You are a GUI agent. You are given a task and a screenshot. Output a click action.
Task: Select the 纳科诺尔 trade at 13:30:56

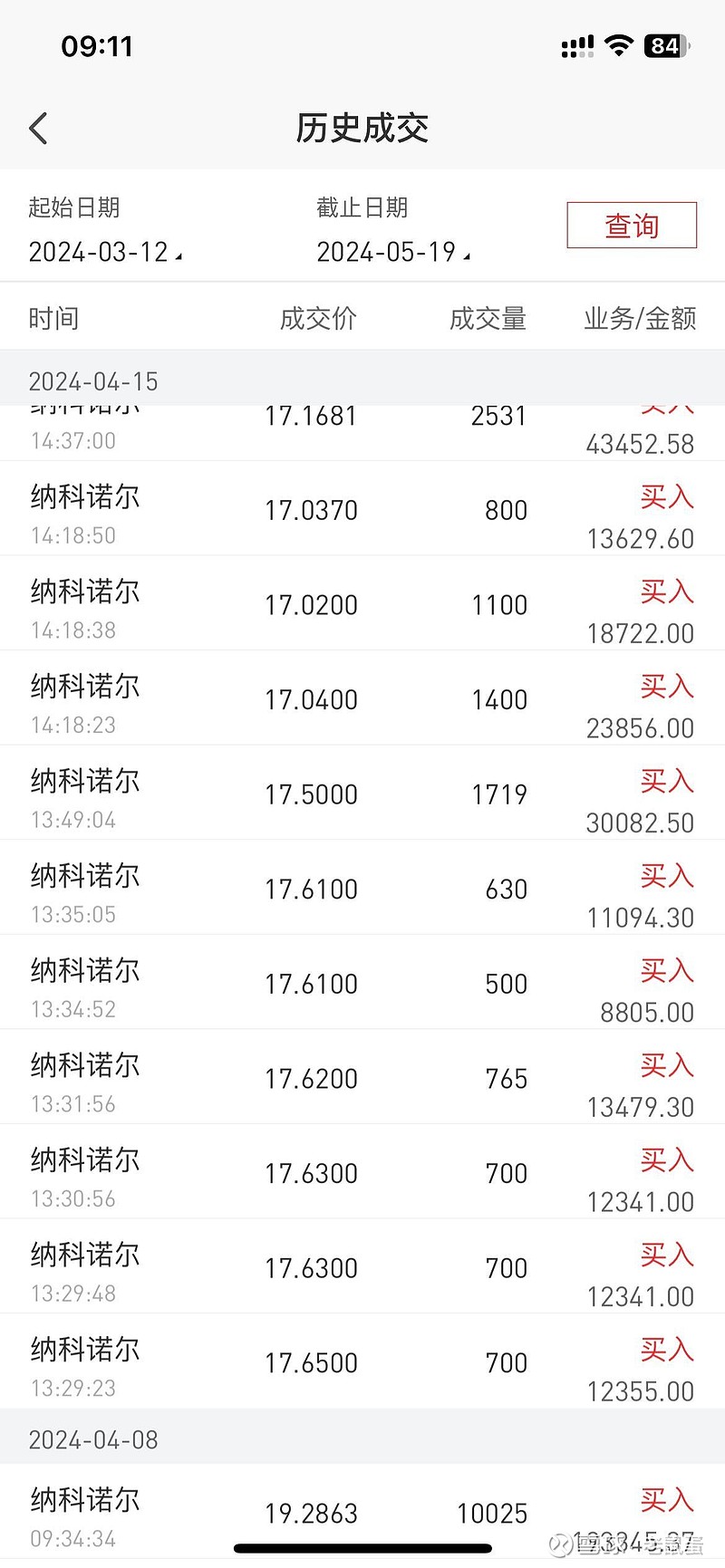click(x=362, y=1172)
